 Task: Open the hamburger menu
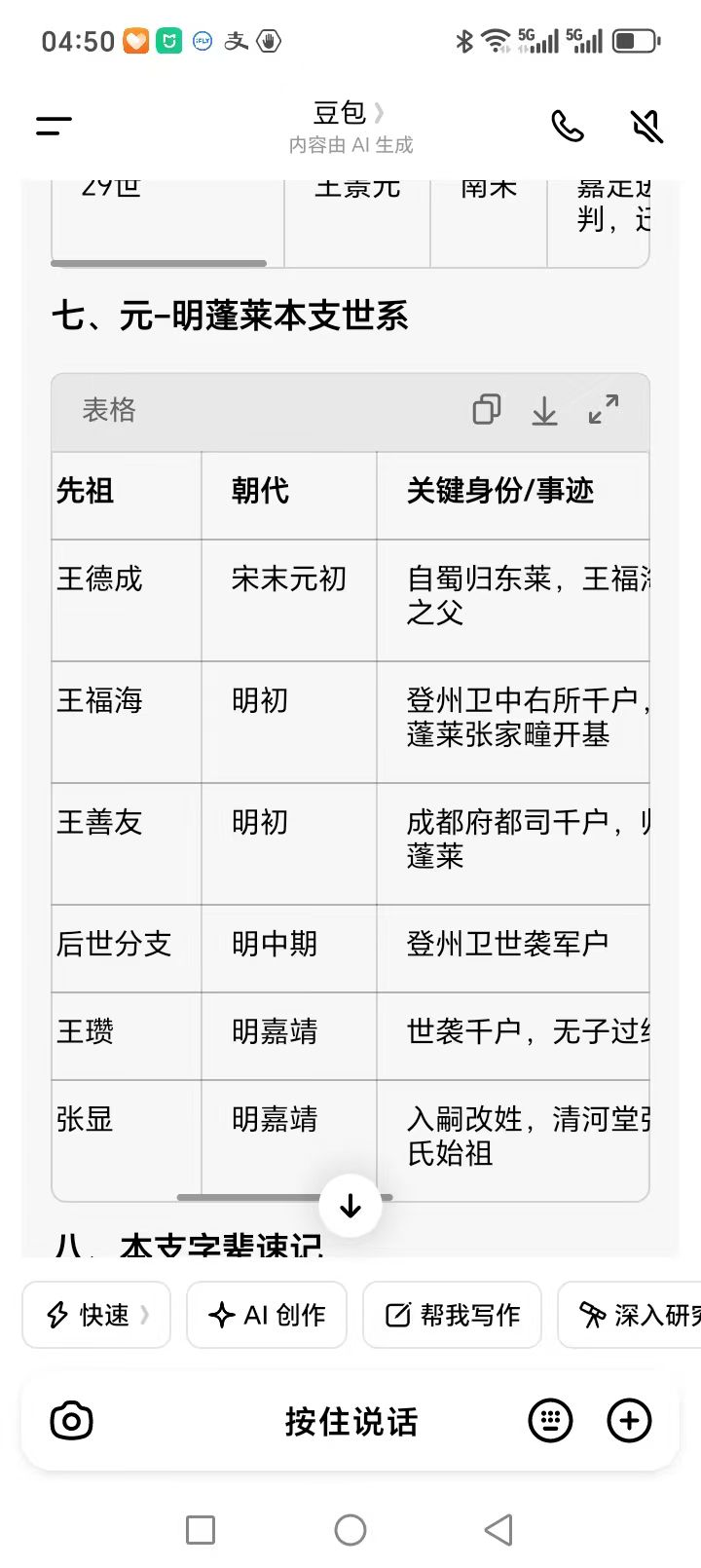[x=55, y=127]
